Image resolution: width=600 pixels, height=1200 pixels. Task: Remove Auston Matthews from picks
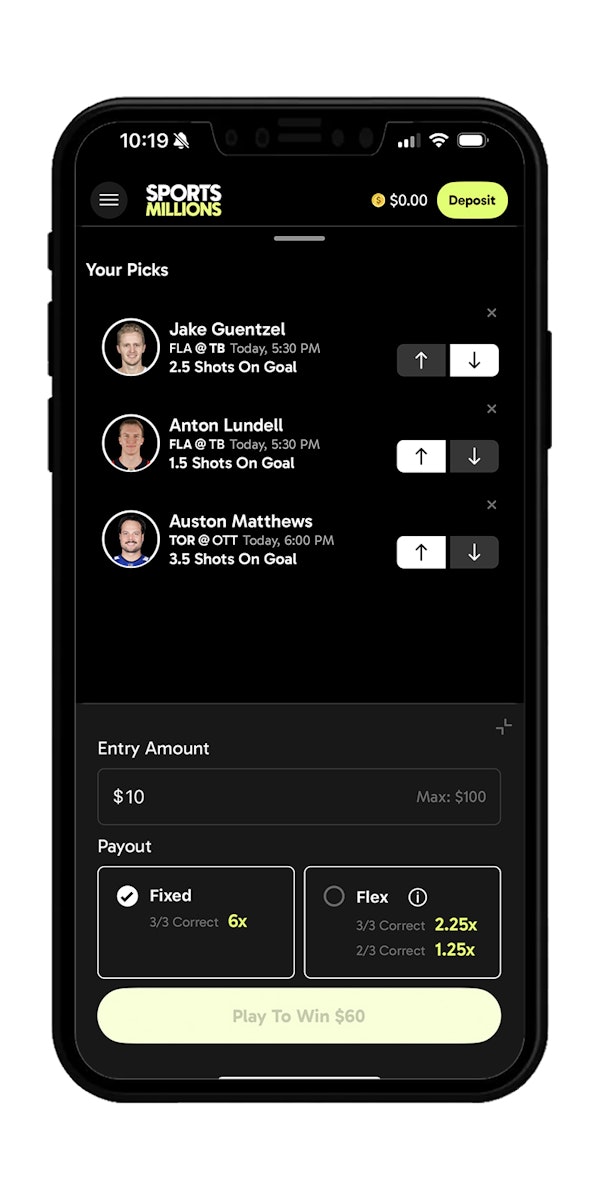pyautogui.click(x=491, y=505)
